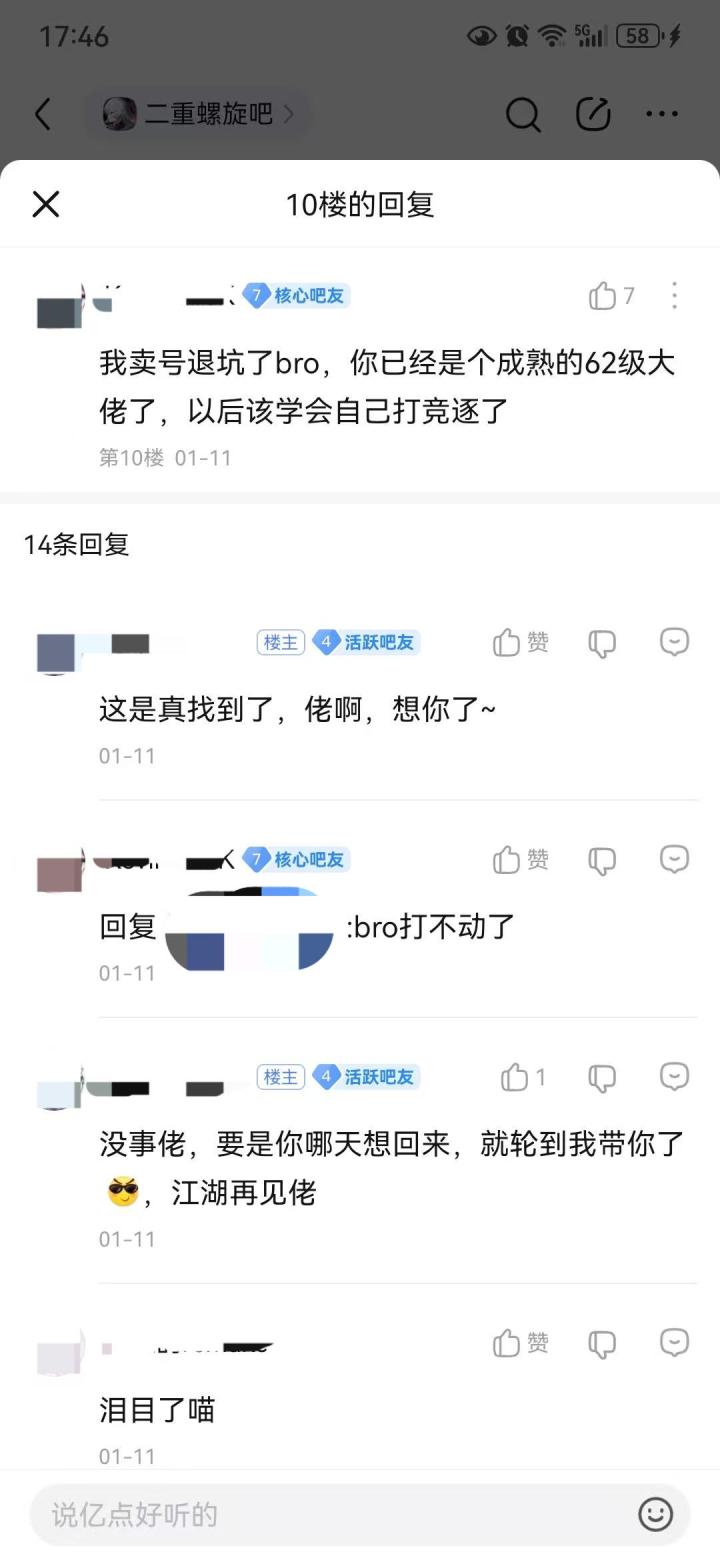Open the more options menu at top right

pyautogui.click(x=663, y=114)
